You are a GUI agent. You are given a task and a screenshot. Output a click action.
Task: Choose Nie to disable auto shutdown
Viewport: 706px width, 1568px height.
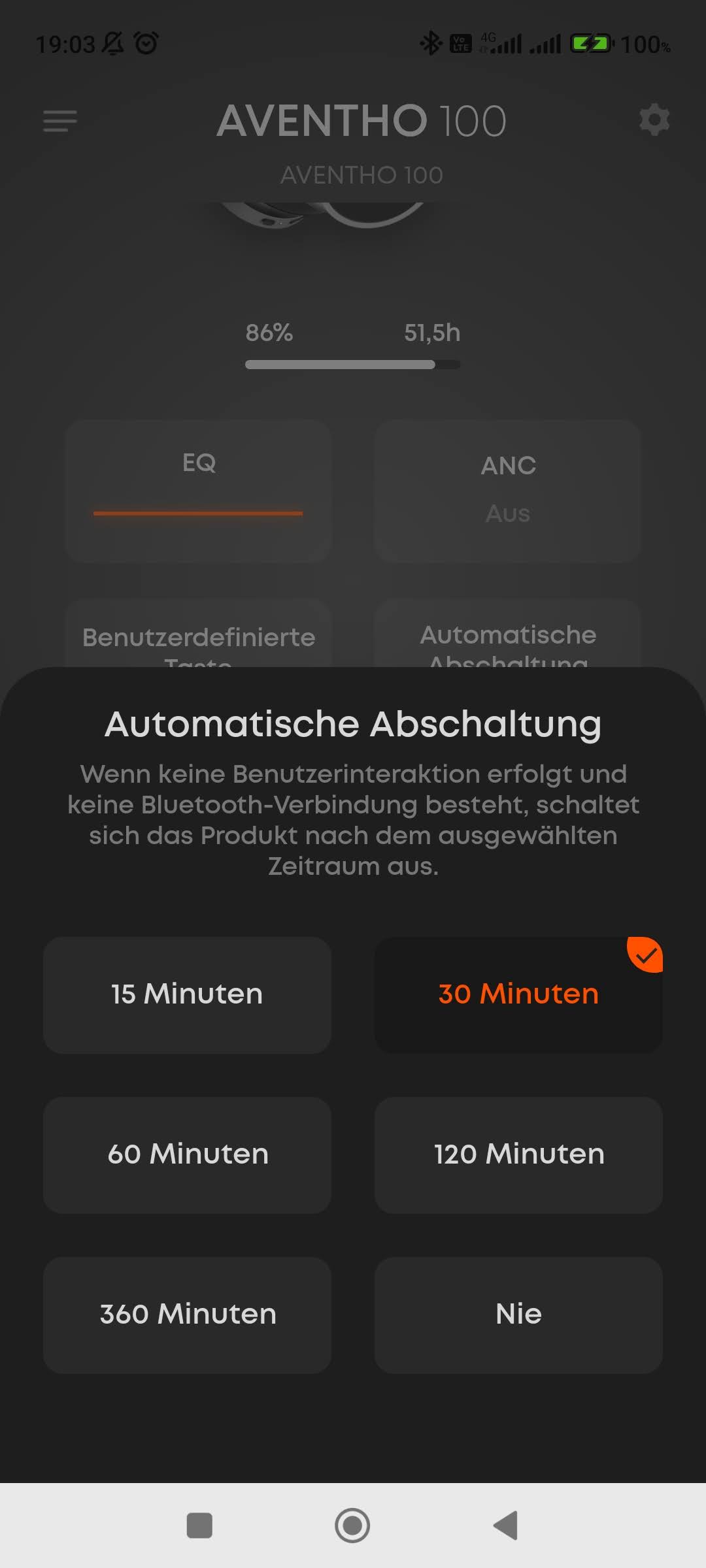(x=518, y=1315)
